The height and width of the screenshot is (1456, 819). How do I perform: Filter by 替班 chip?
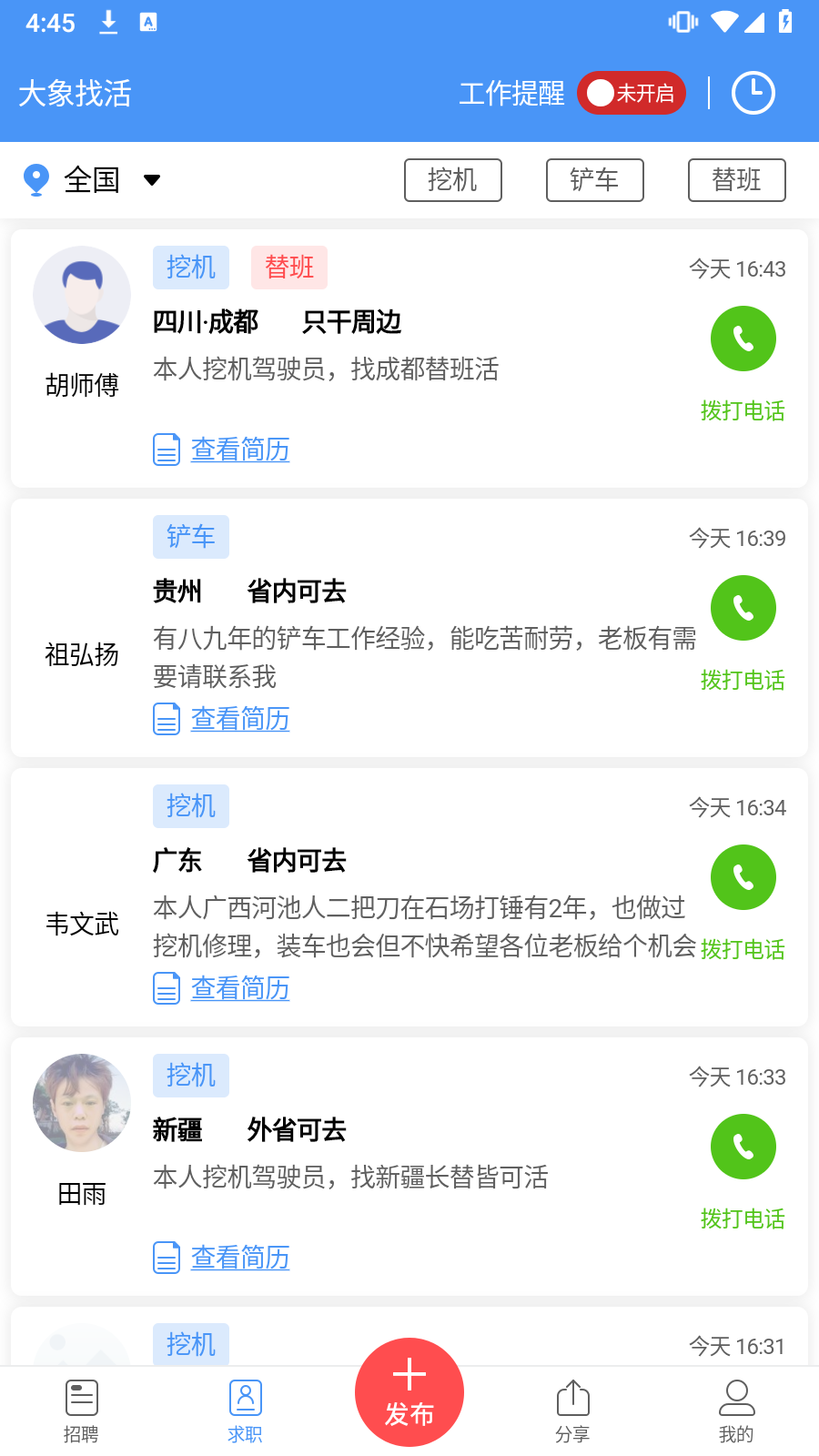[736, 180]
